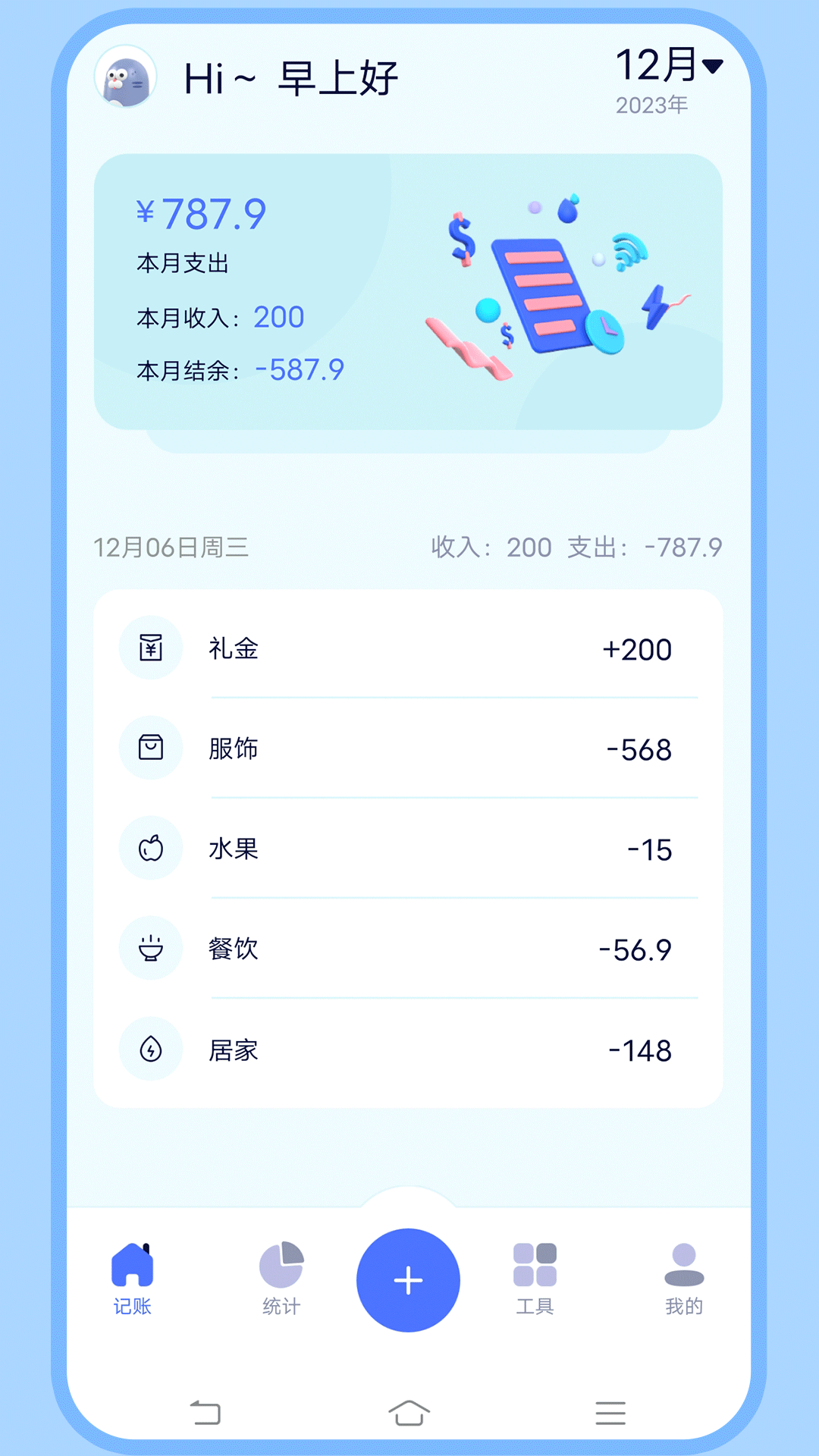Image resolution: width=819 pixels, height=1456 pixels.
Task: Add a new record with plus button
Action: click(x=408, y=1280)
